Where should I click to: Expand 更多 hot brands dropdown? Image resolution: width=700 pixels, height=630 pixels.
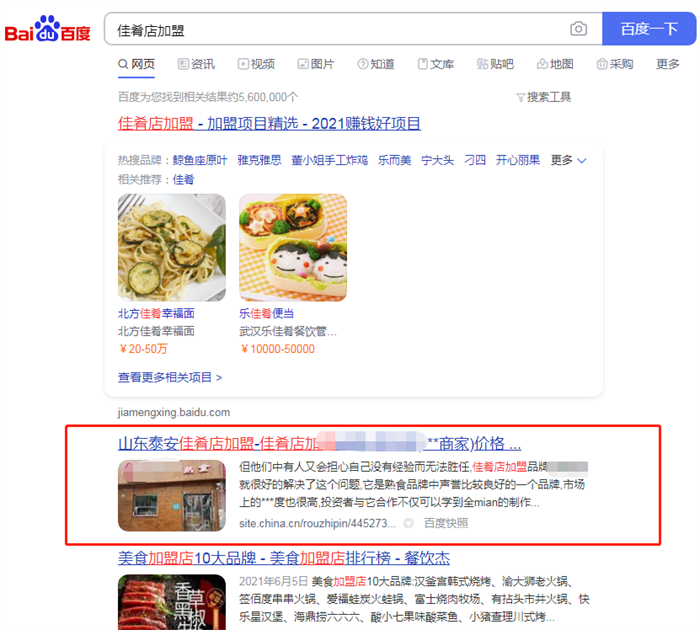568,160
